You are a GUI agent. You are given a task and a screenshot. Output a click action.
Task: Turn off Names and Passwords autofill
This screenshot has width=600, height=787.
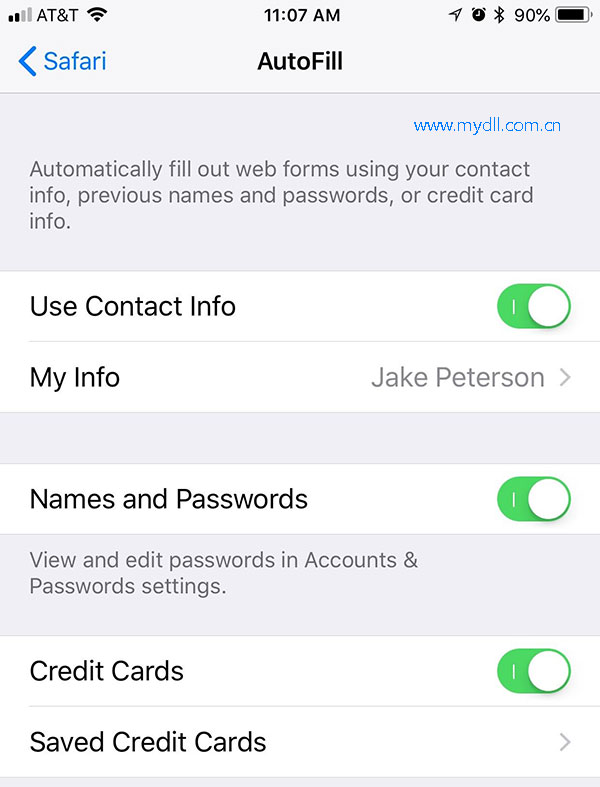(533, 499)
